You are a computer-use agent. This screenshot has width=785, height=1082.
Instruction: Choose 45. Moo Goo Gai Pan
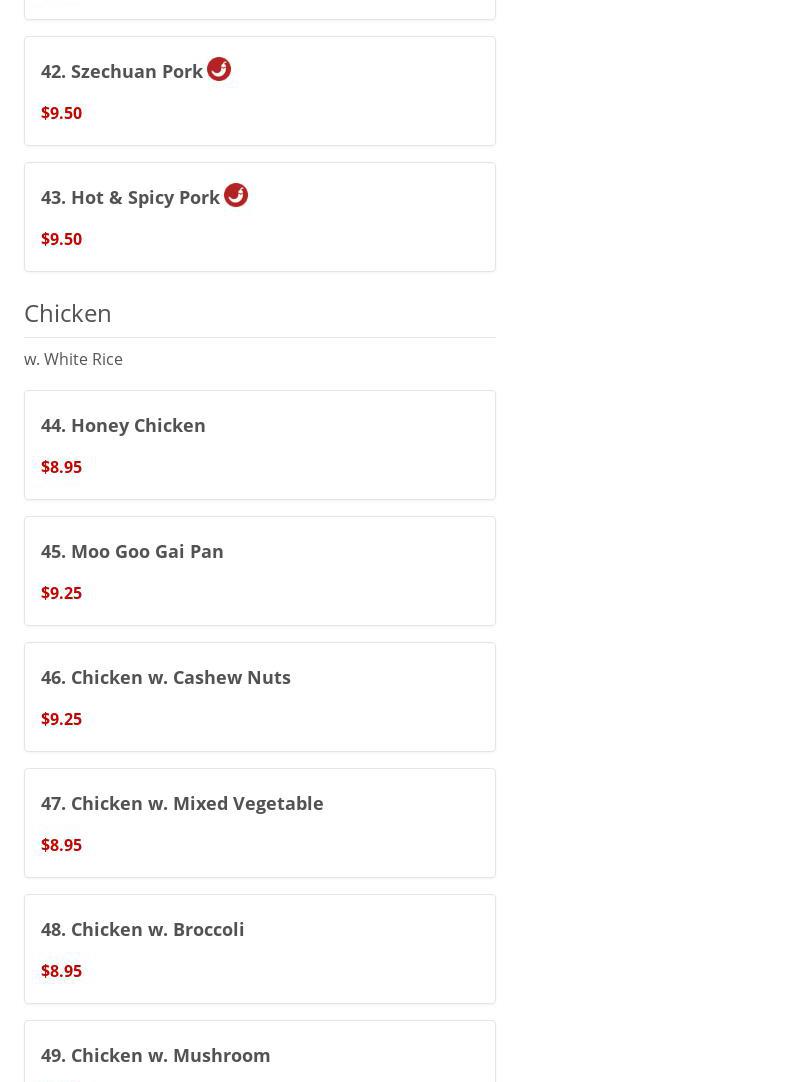pos(259,571)
